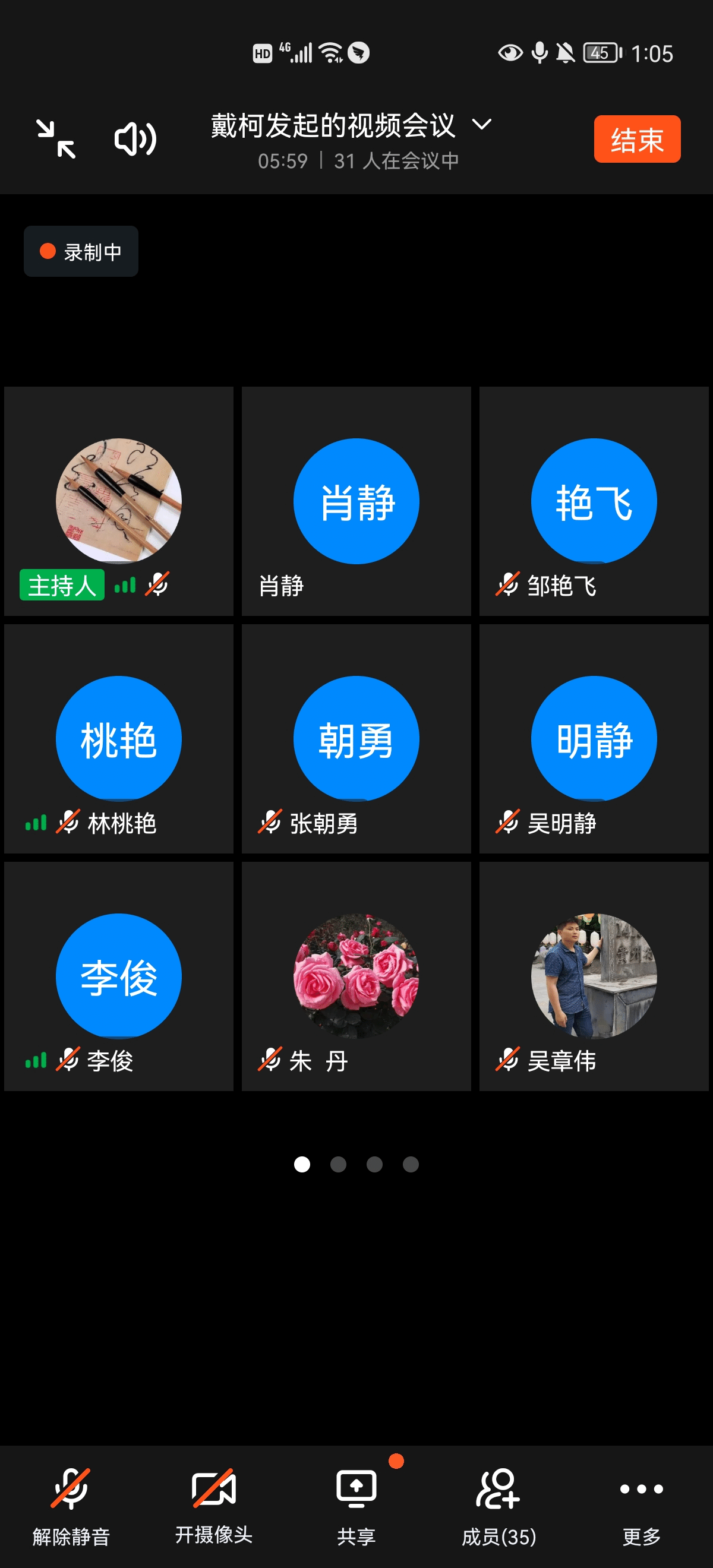Select 林桃艳's participant tile
713x1568 pixels.
click(119, 738)
